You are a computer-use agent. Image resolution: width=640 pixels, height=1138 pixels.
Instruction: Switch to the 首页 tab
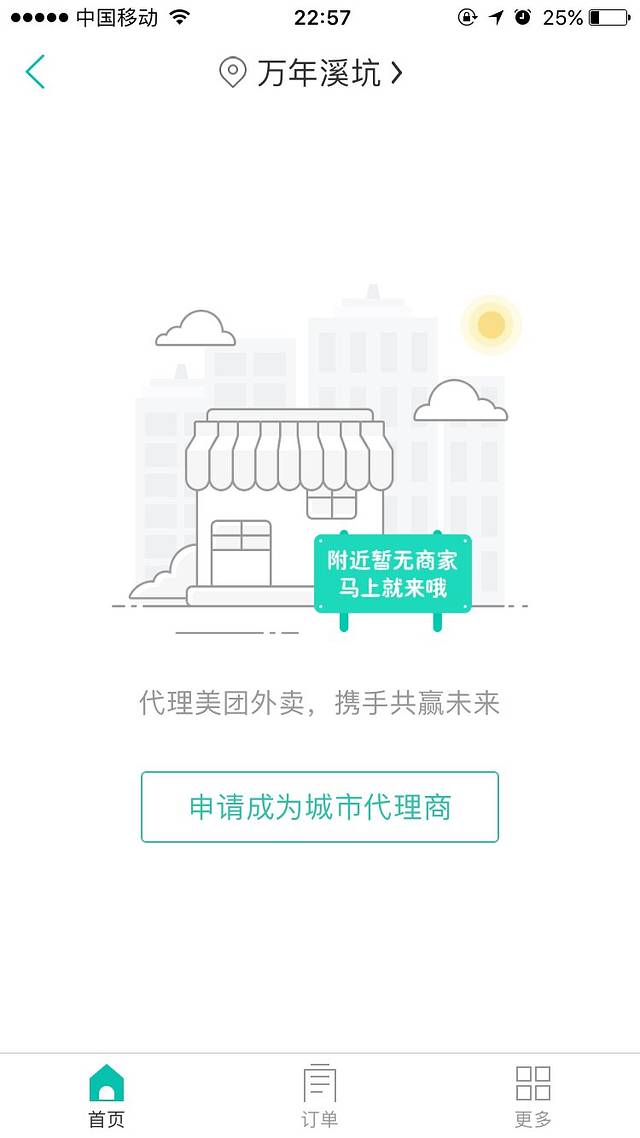[106, 1095]
